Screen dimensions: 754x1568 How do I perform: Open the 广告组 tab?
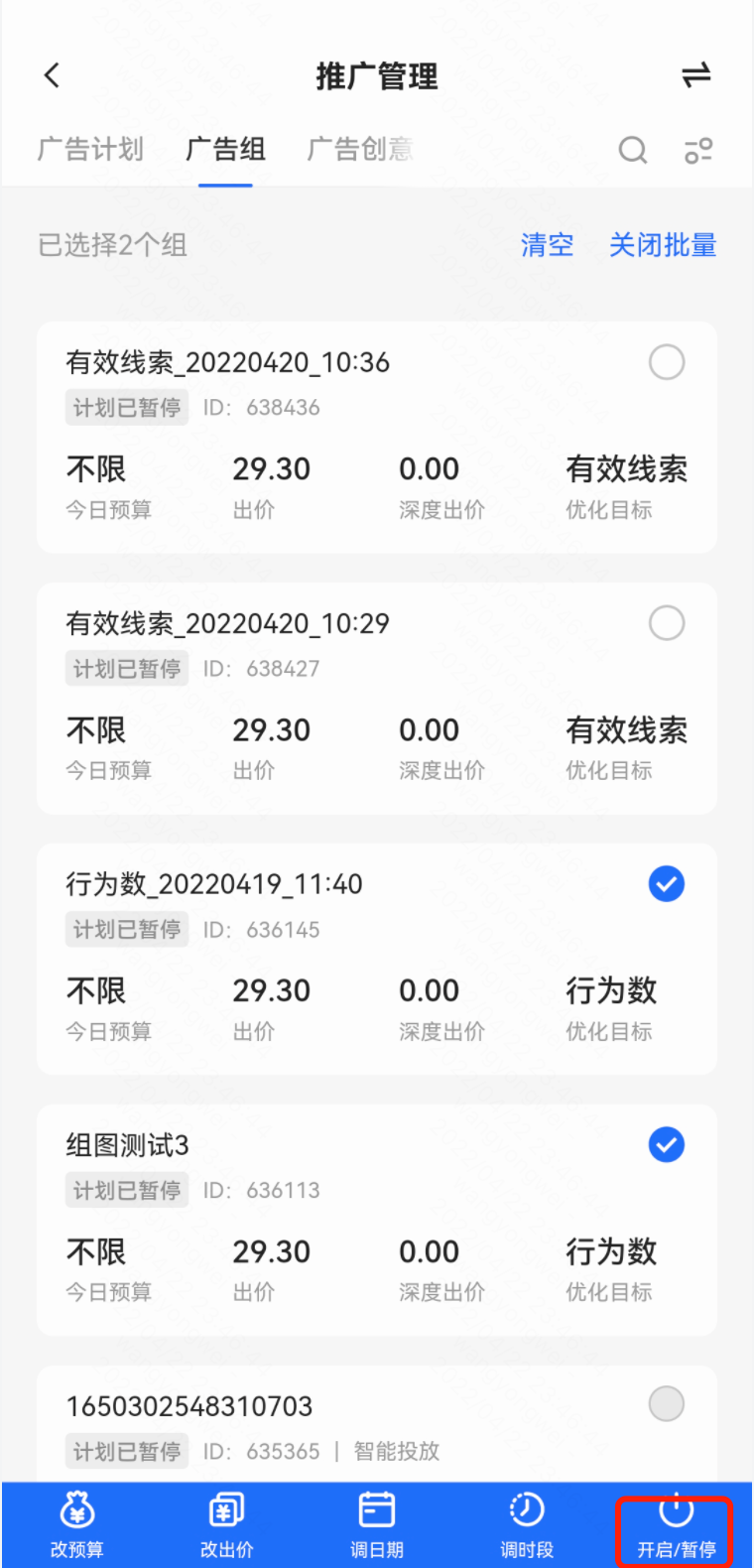tap(224, 149)
